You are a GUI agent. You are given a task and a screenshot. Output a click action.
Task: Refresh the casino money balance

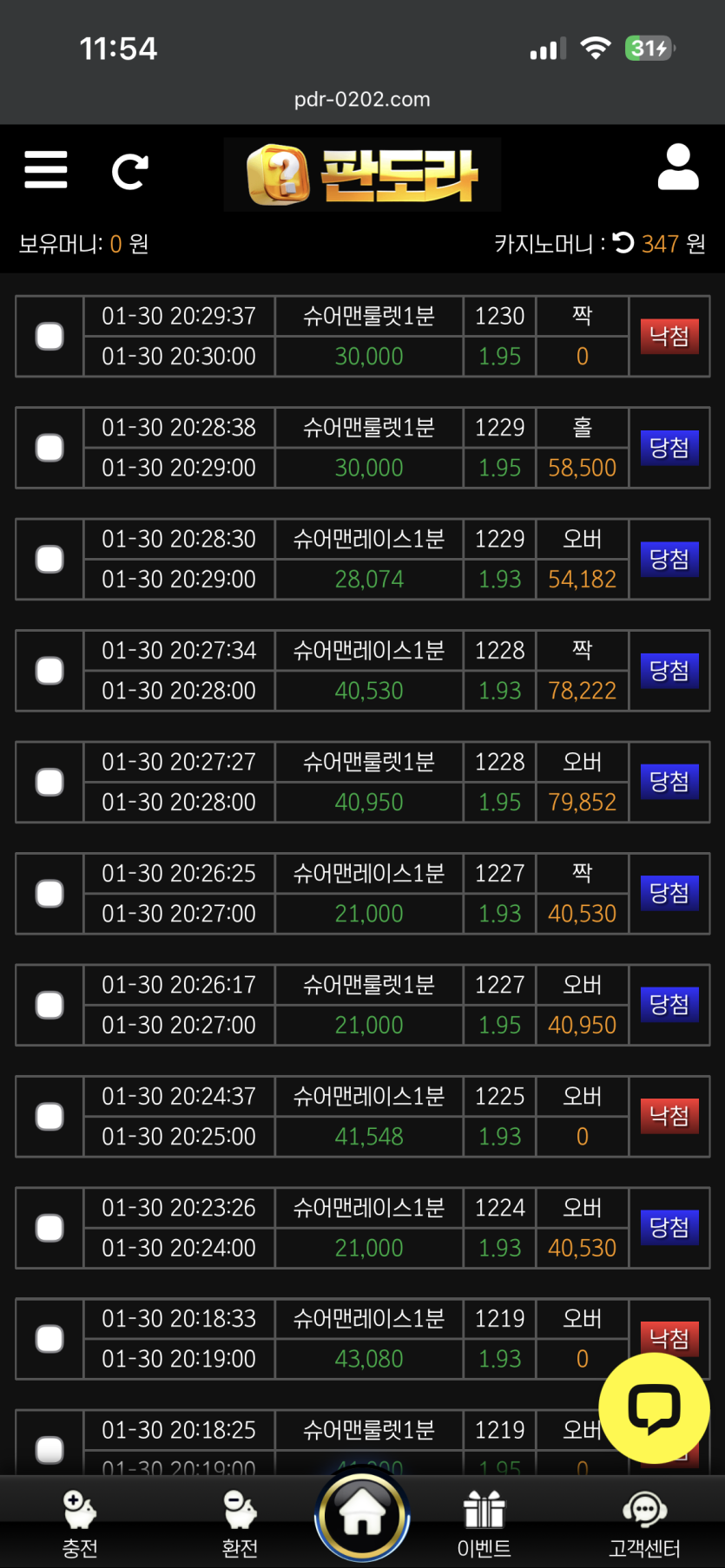click(623, 243)
